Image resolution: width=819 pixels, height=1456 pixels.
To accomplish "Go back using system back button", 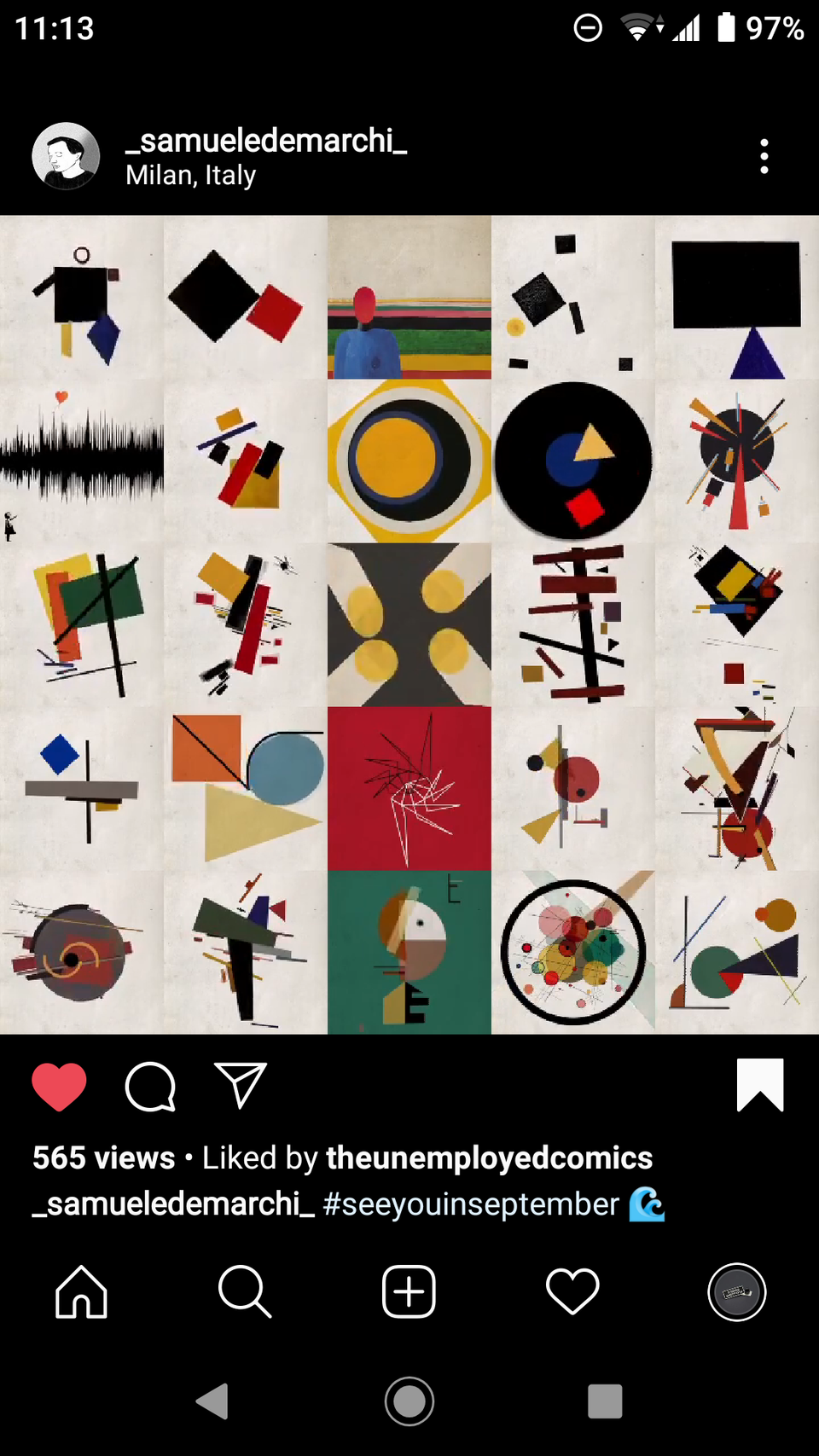I will (x=212, y=1401).
